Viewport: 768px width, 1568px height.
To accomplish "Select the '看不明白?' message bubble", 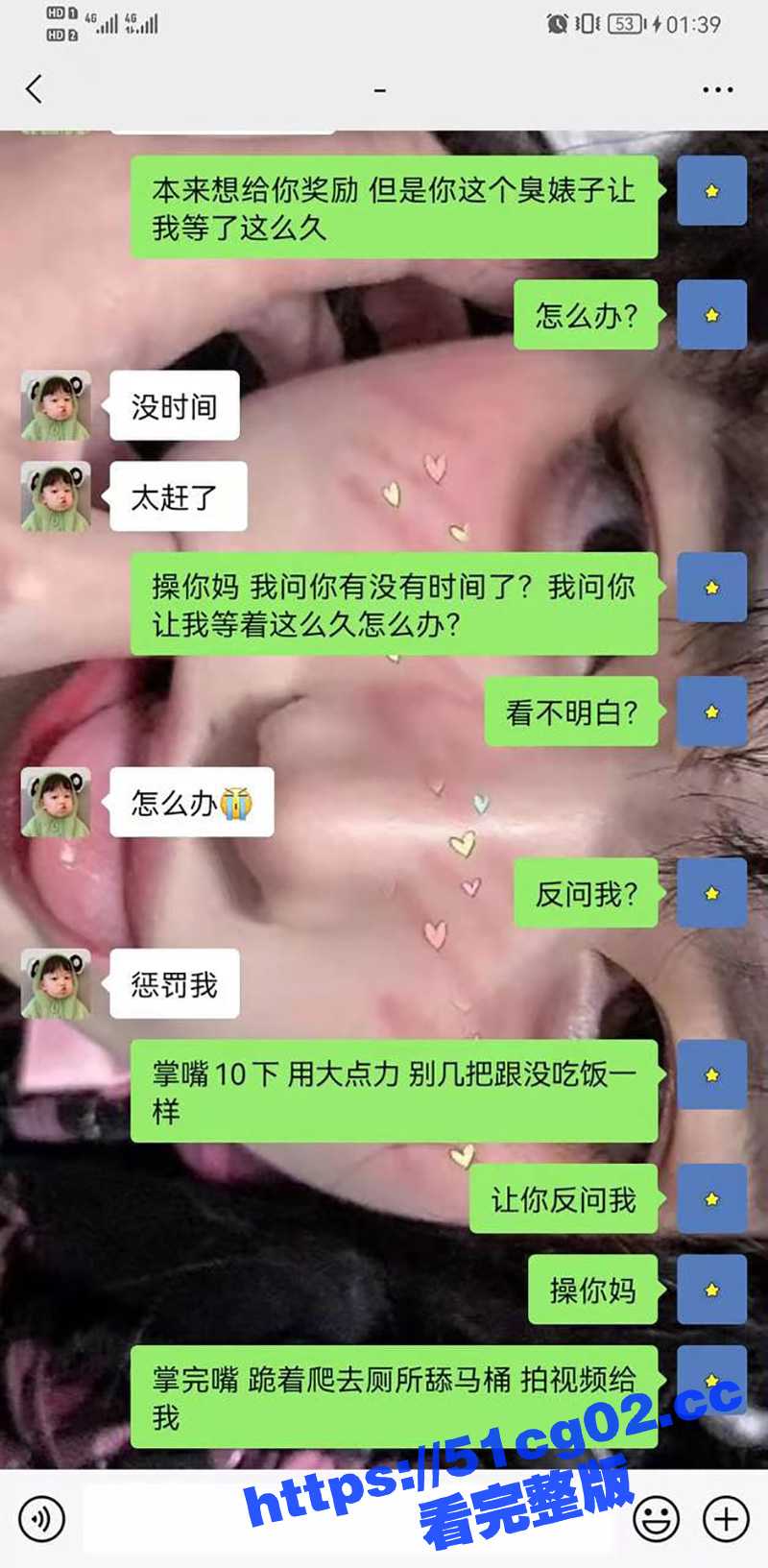I will [x=573, y=712].
